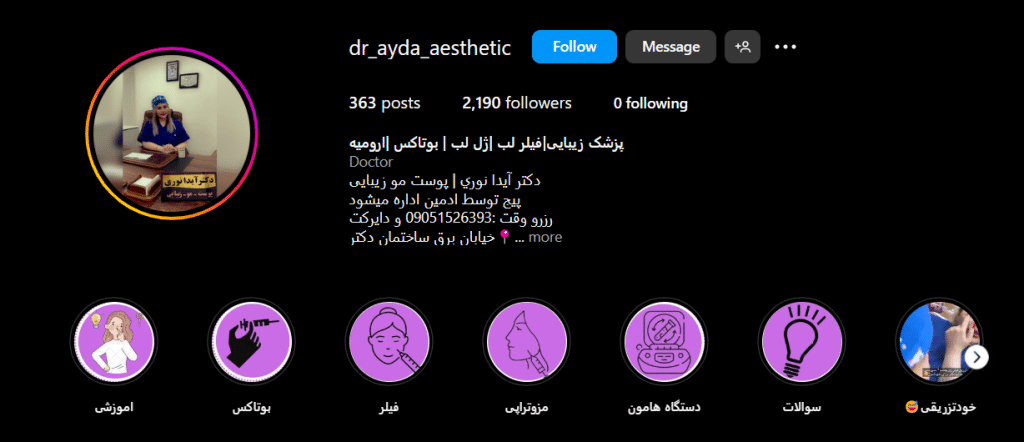This screenshot has height=442, width=1024.
Task: Send a message to this profile
Action: point(670,47)
